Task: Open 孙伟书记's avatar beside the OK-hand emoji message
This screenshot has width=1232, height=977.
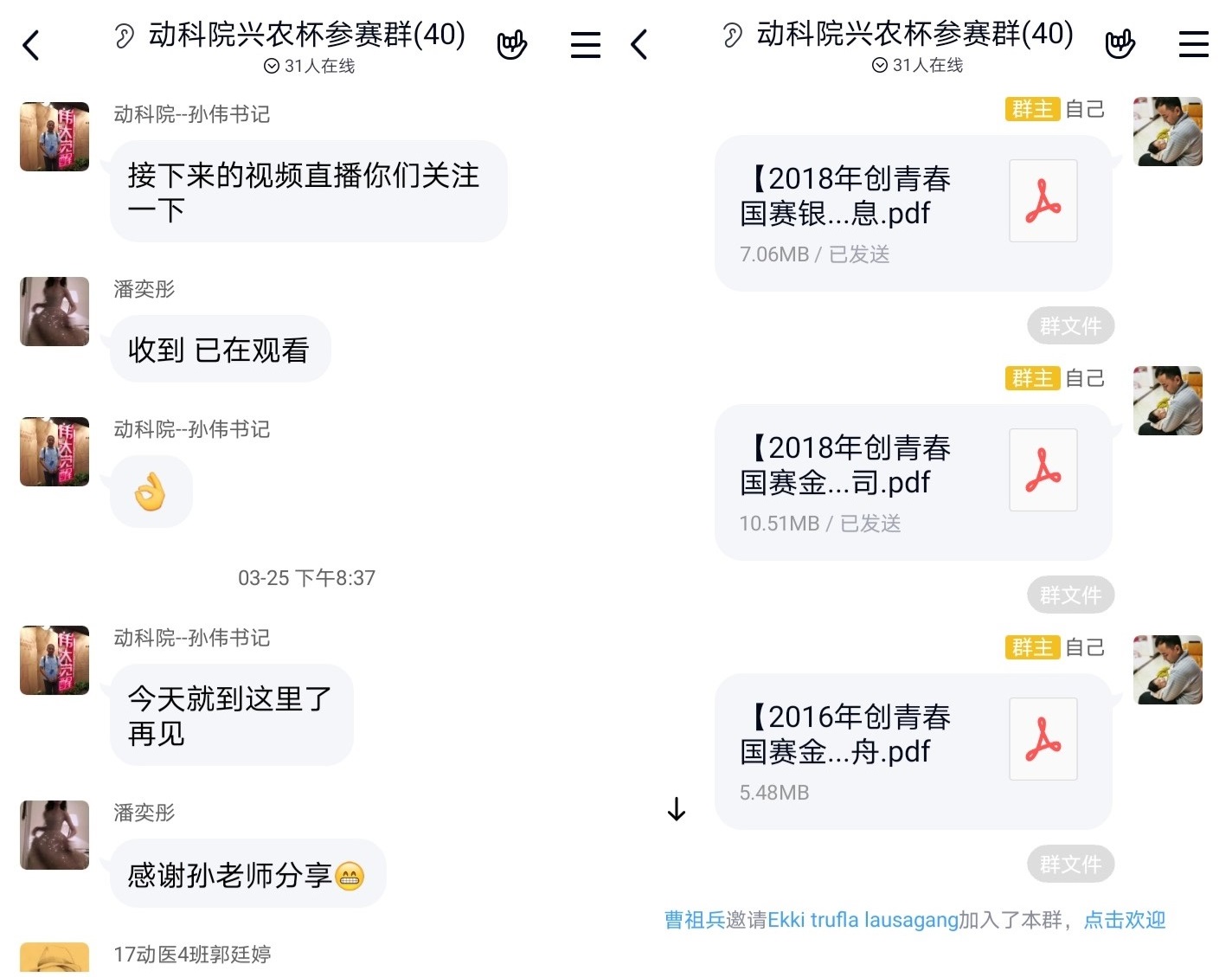Action: (55, 452)
